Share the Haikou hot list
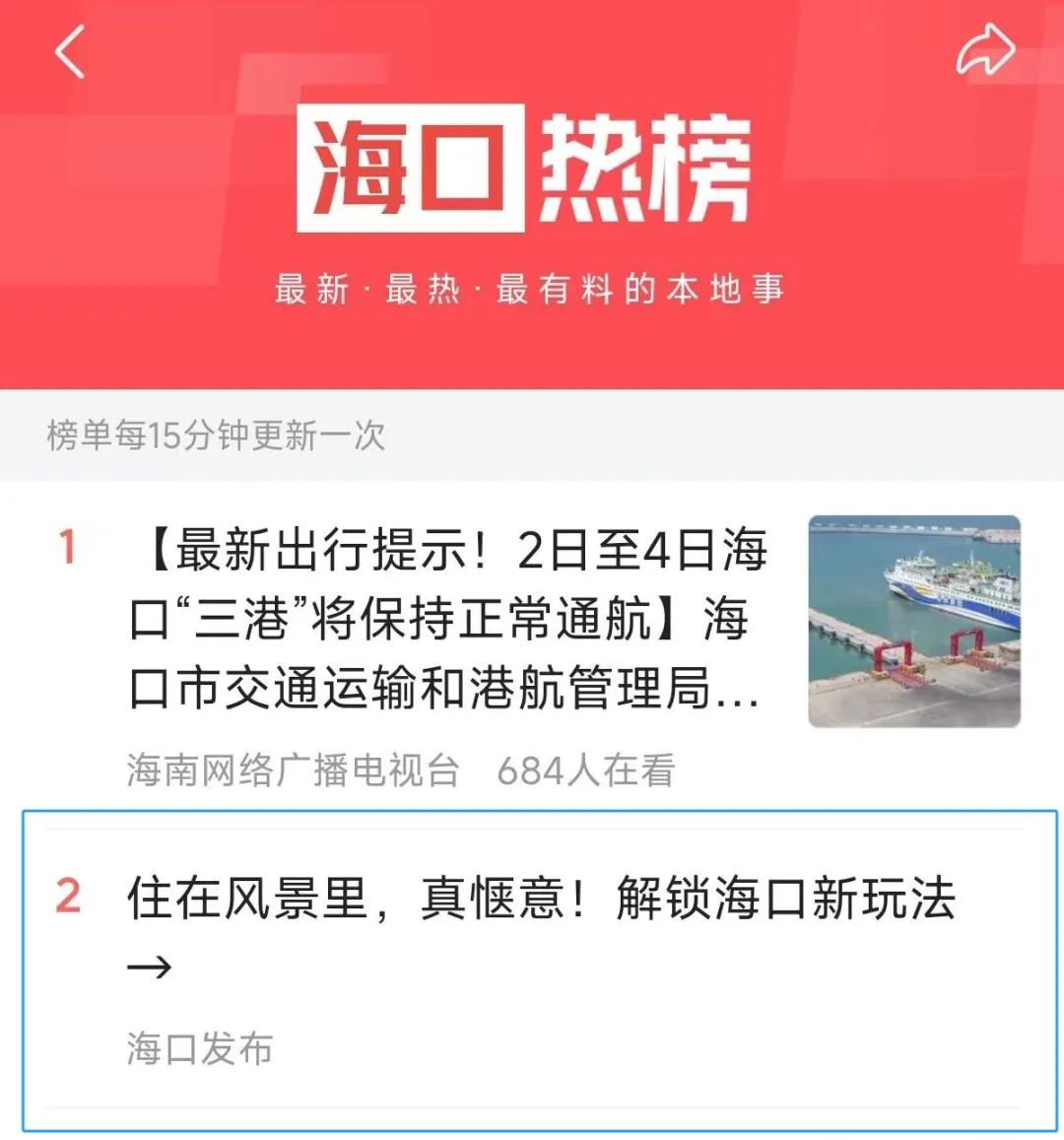 pyautogui.click(x=984, y=51)
